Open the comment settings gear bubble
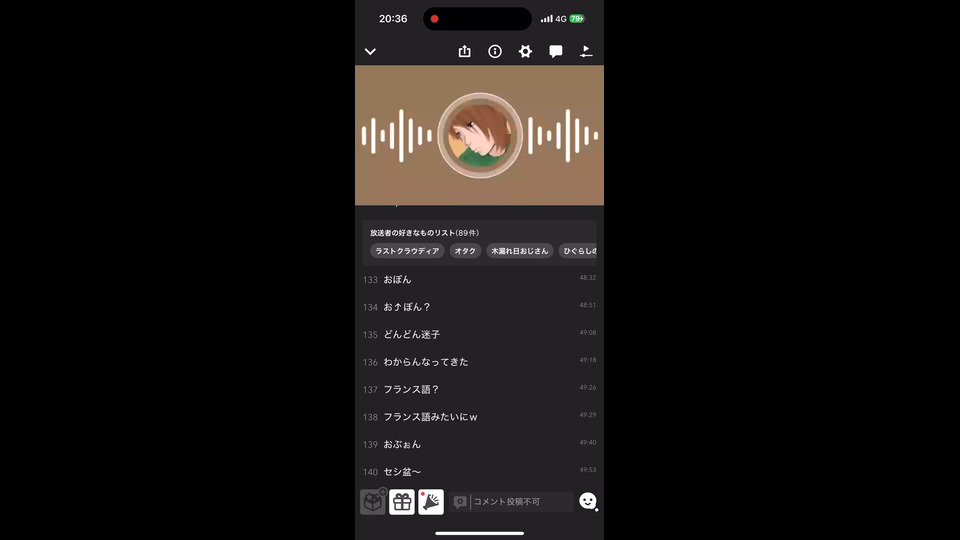The image size is (960, 540). tap(460, 502)
